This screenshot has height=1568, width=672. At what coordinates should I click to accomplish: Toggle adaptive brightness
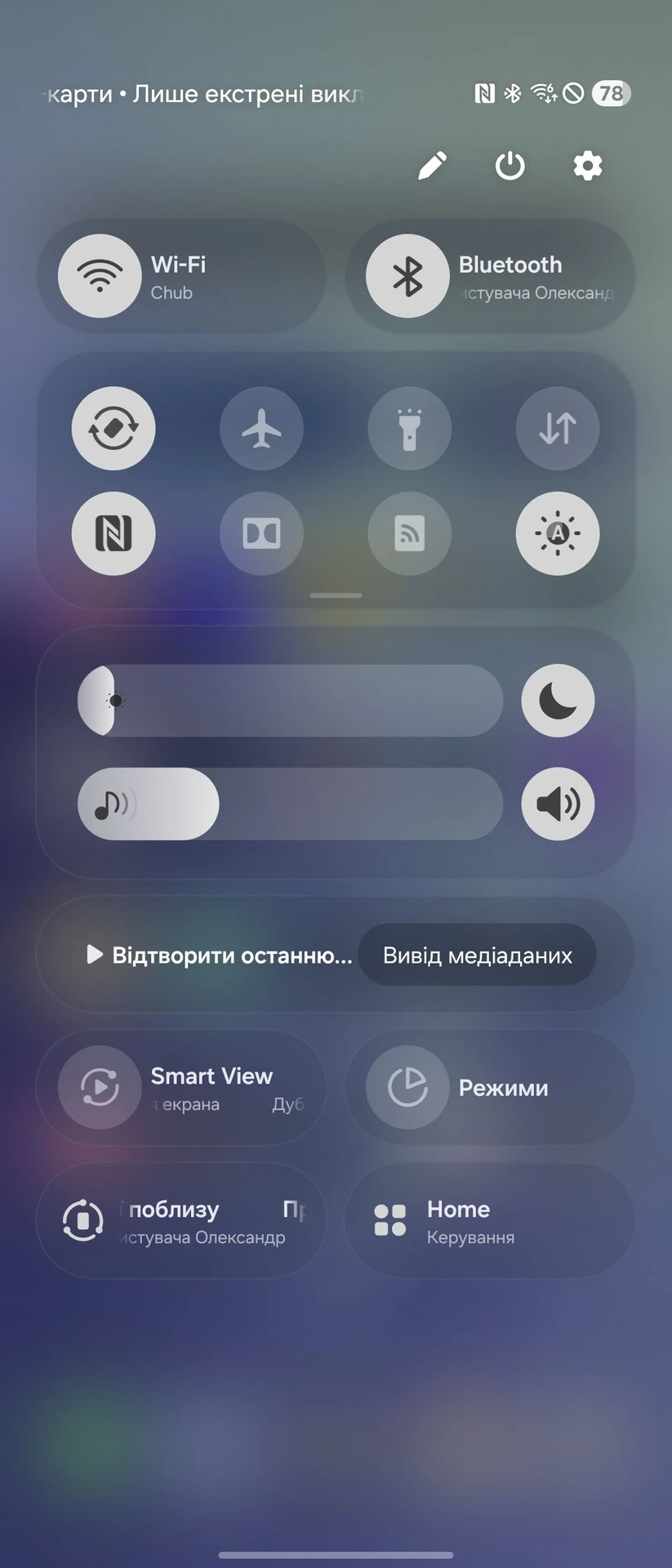[558, 533]
